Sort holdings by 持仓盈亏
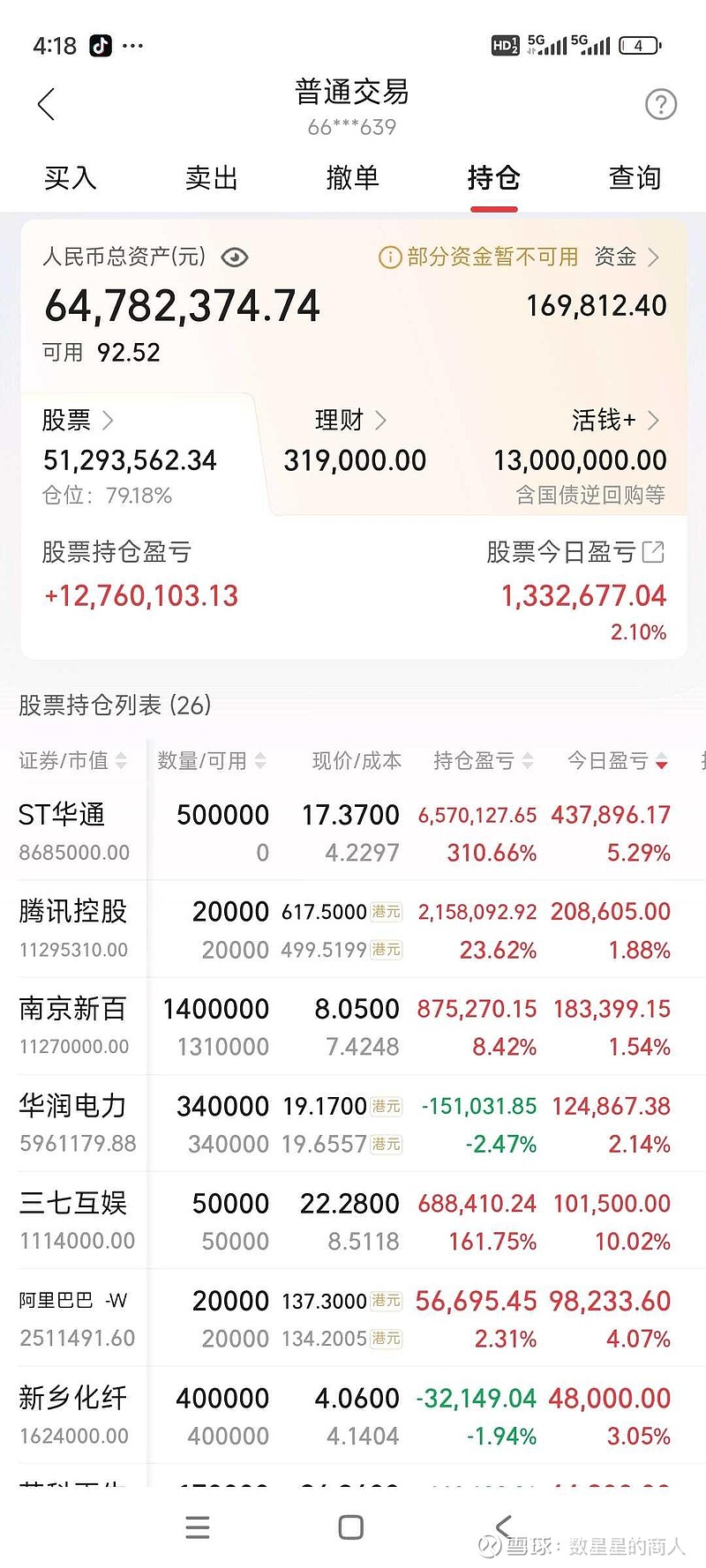This screenshot has width=706, height=1568. pos(482,761)
